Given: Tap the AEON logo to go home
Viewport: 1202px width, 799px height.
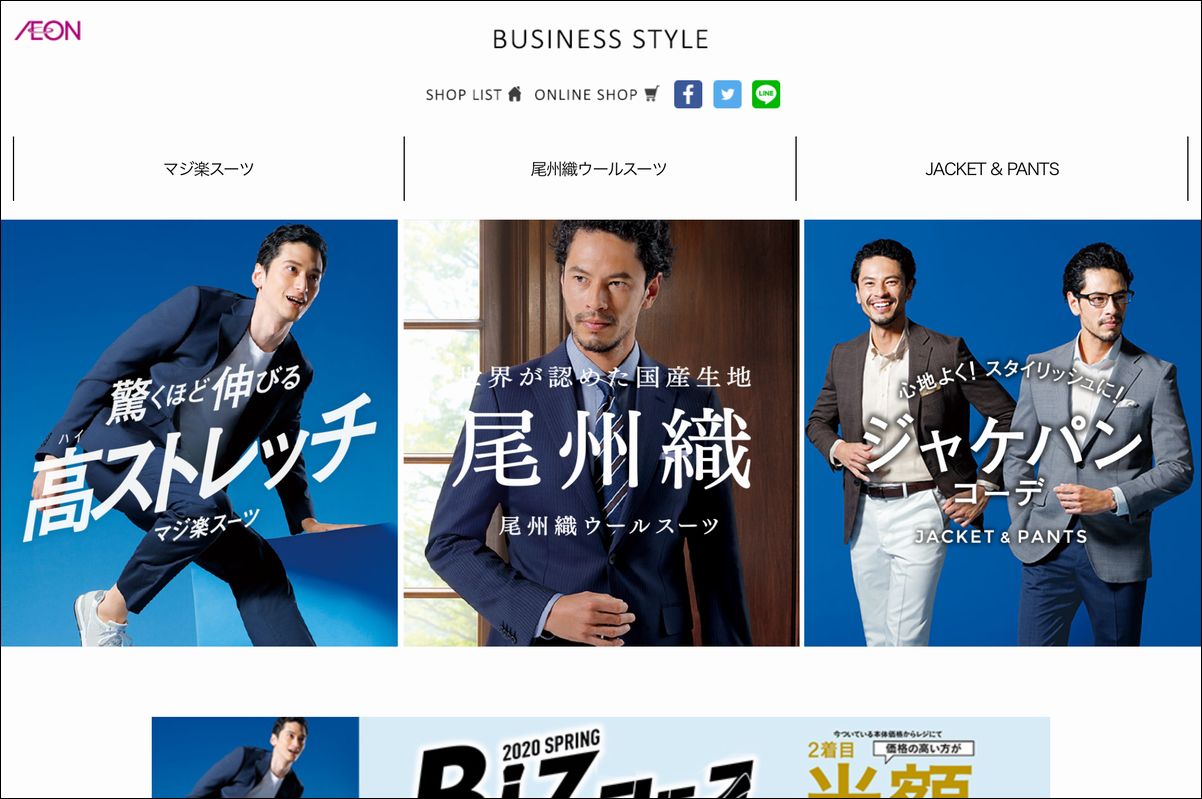Looking at the screenshot, I should pos(47,31).
